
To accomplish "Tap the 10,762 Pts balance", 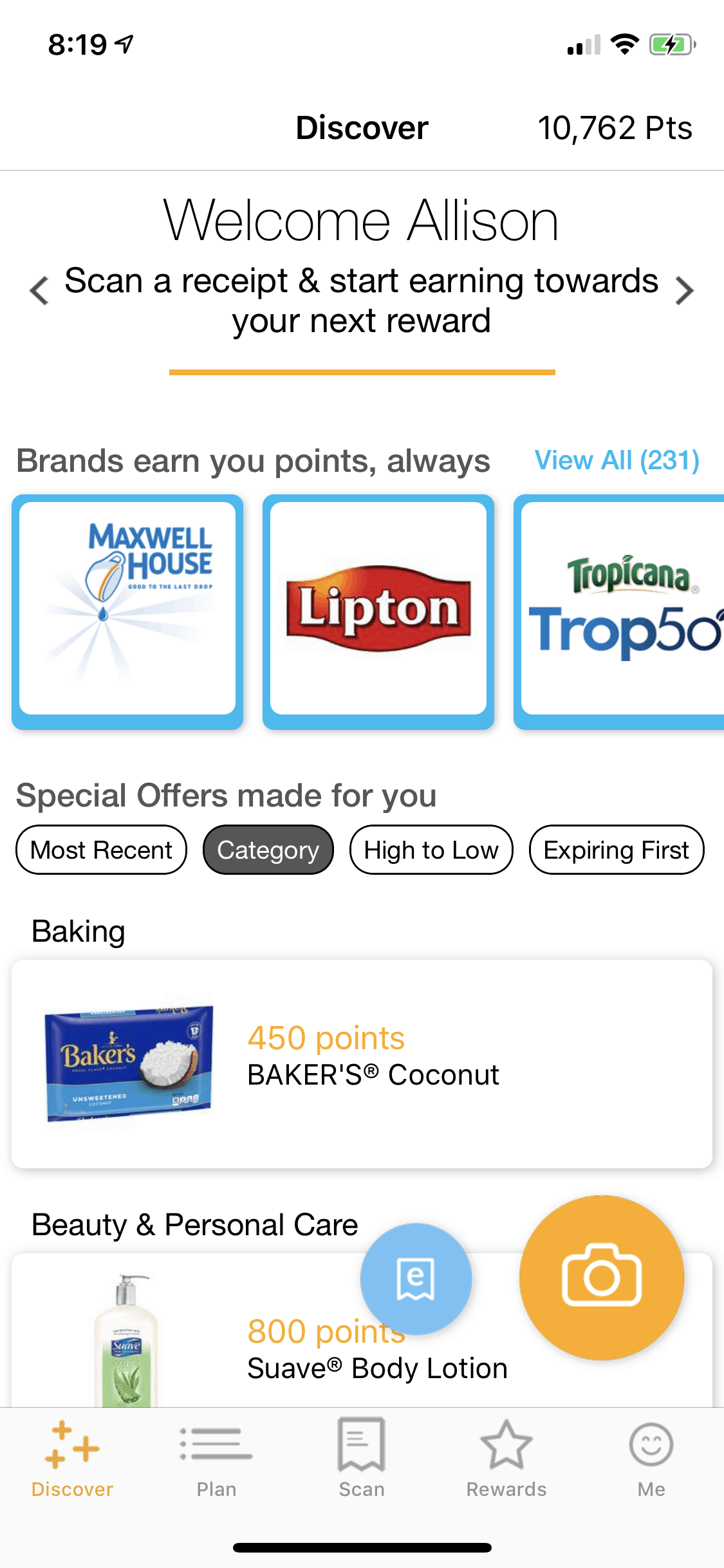I will tap(615, 127).
